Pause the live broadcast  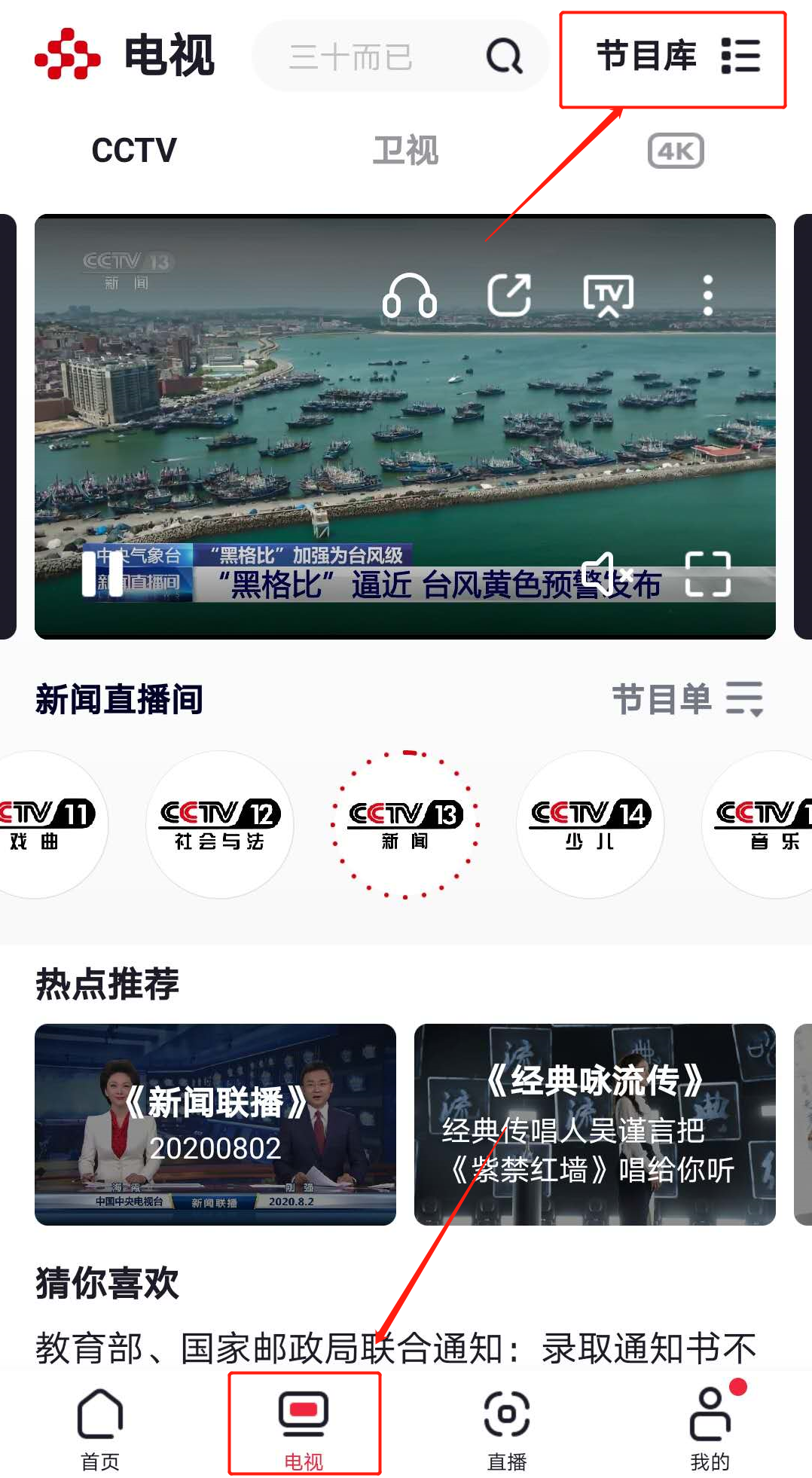(102, 574)
